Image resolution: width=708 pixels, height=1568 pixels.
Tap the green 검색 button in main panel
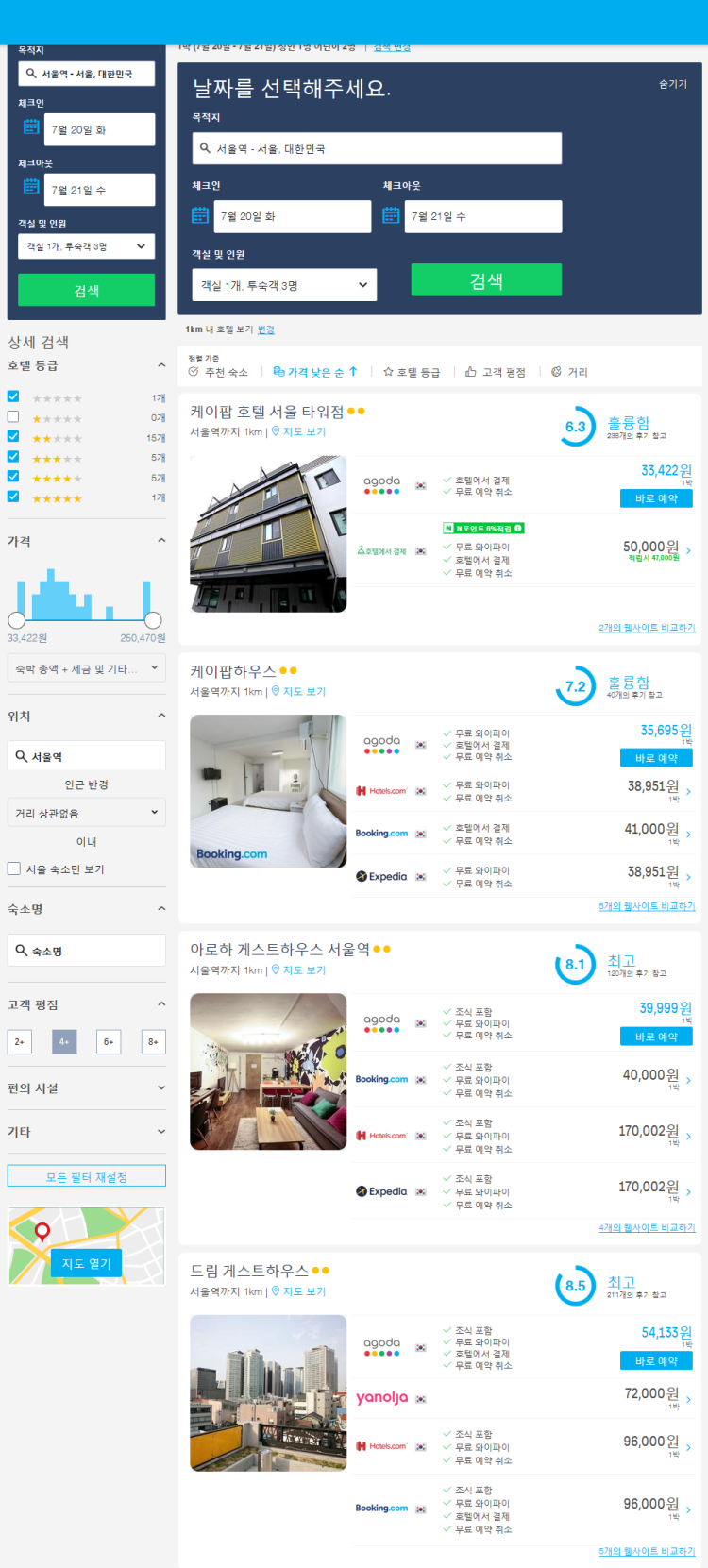(486, 280)
